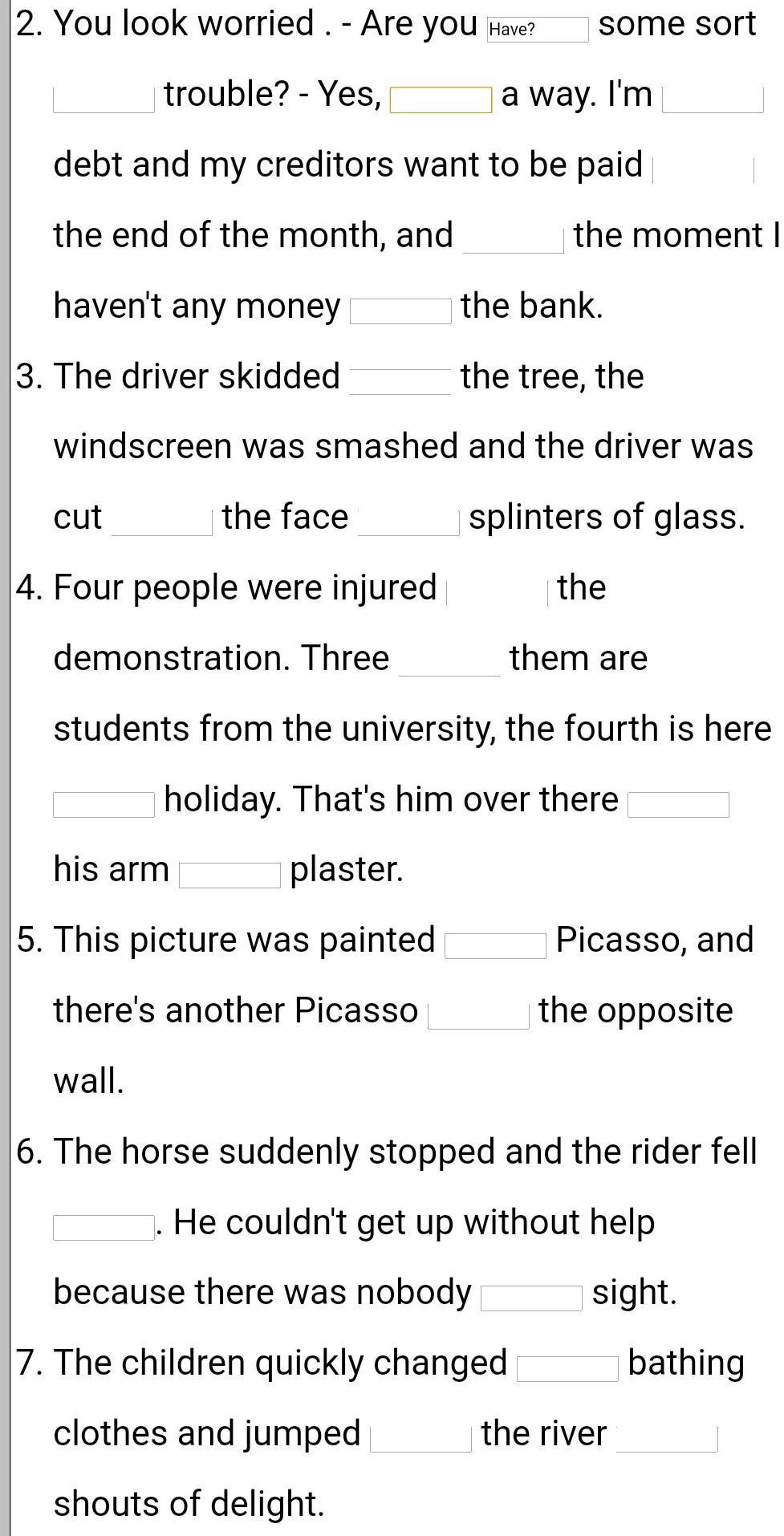Focus the blank between "jumped" and "the river"
Screen dimensions: 784x1536
[420, 1440]
